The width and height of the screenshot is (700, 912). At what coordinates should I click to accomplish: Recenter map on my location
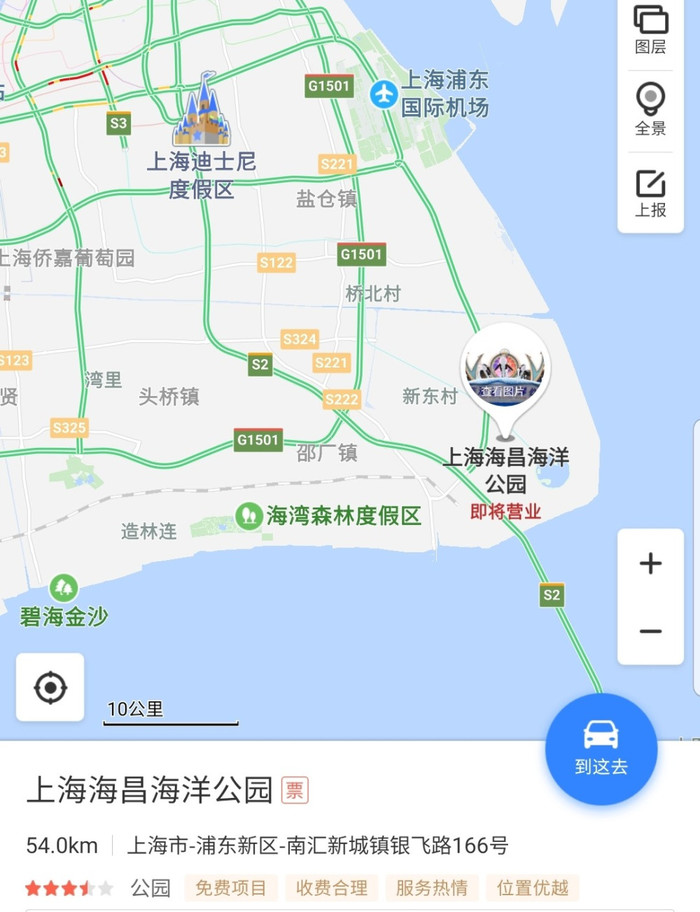50,688
